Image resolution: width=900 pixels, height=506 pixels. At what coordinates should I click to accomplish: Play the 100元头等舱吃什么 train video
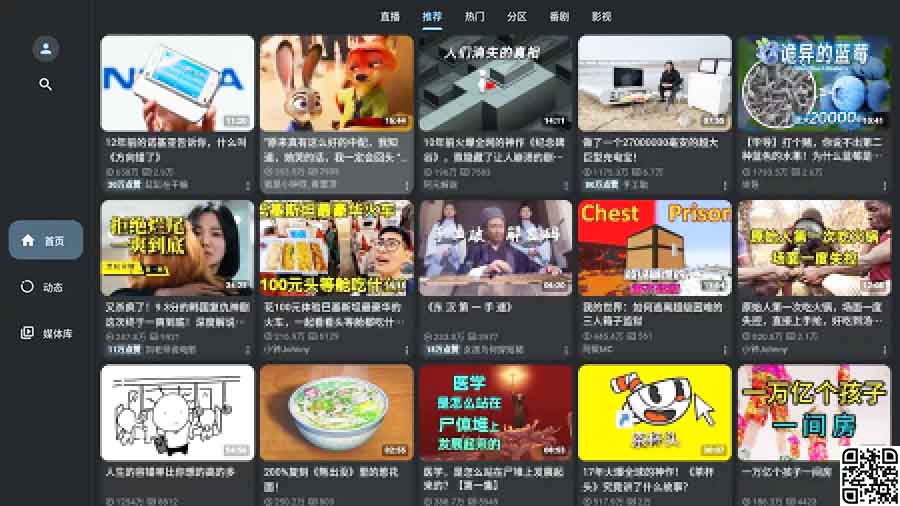click(x=336, y=247)
